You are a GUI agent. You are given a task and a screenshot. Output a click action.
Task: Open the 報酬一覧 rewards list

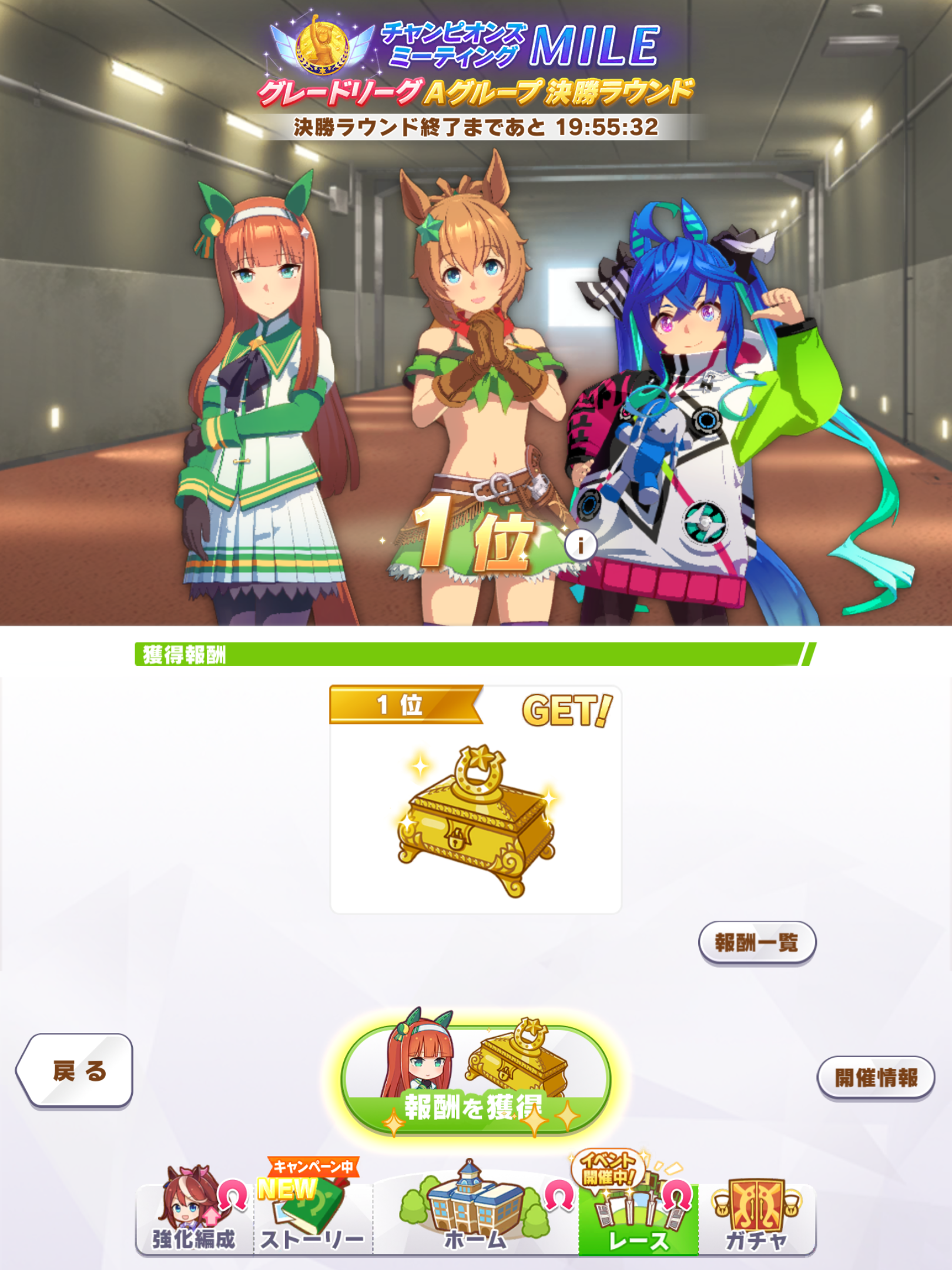(x=756, y=943)
